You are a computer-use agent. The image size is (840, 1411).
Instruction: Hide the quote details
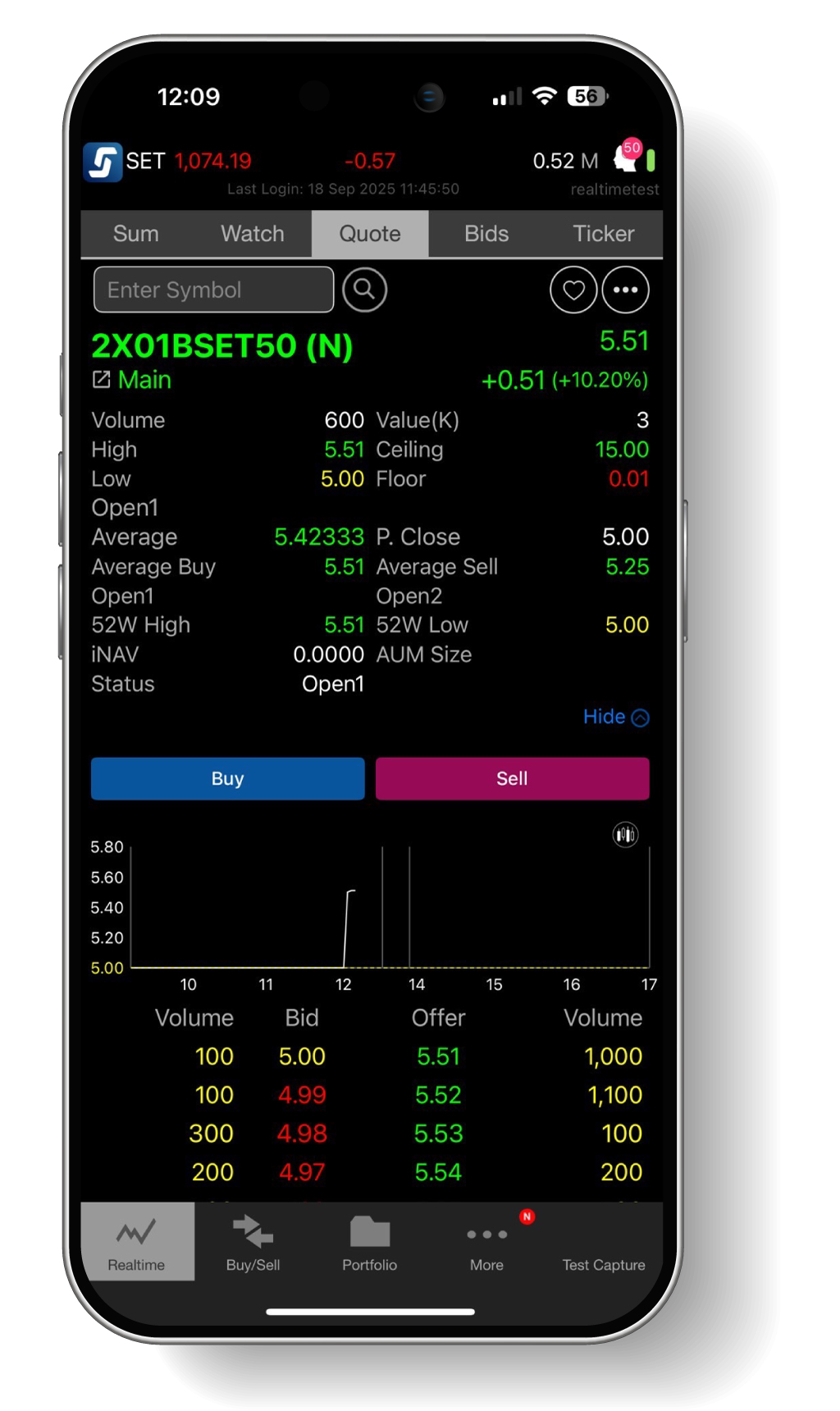pyautogui.click(x=615, y=717)
